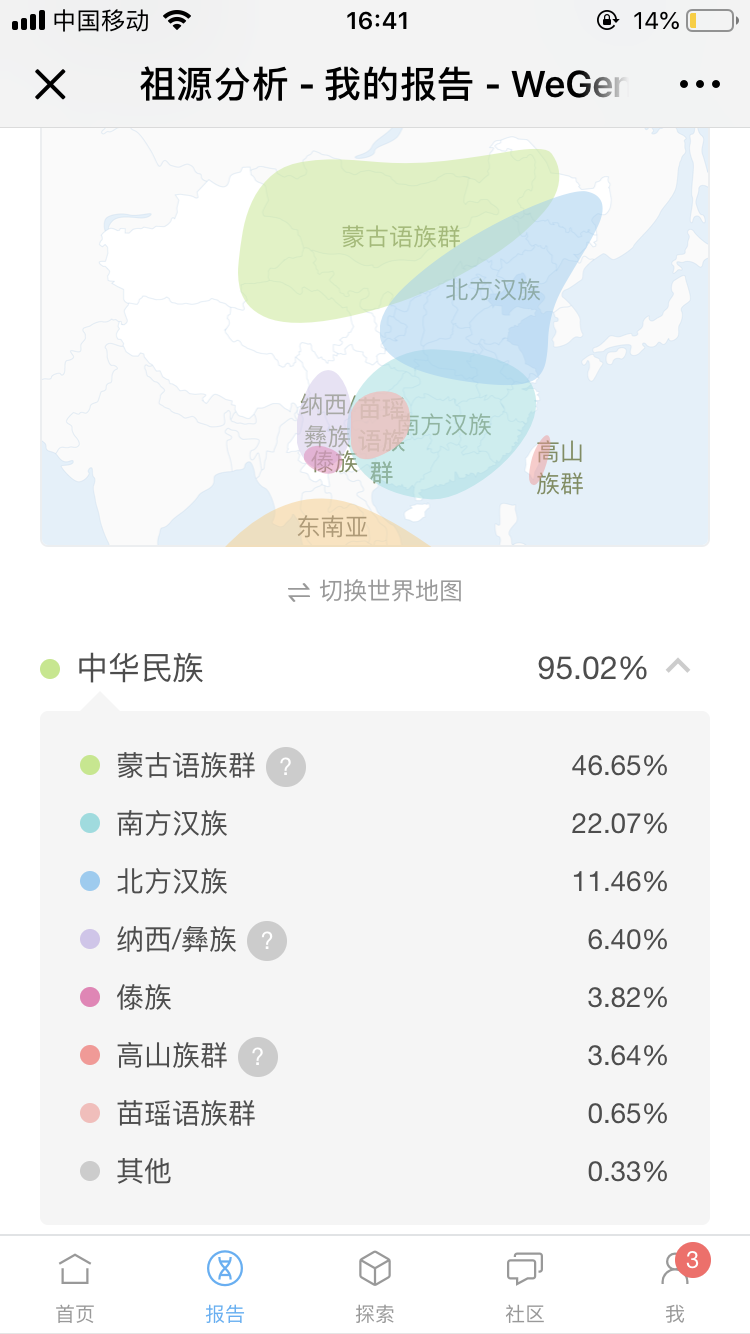Select the 报告 tab
The width and height of the screenshot is (750, 1334).
(225, 1286)
